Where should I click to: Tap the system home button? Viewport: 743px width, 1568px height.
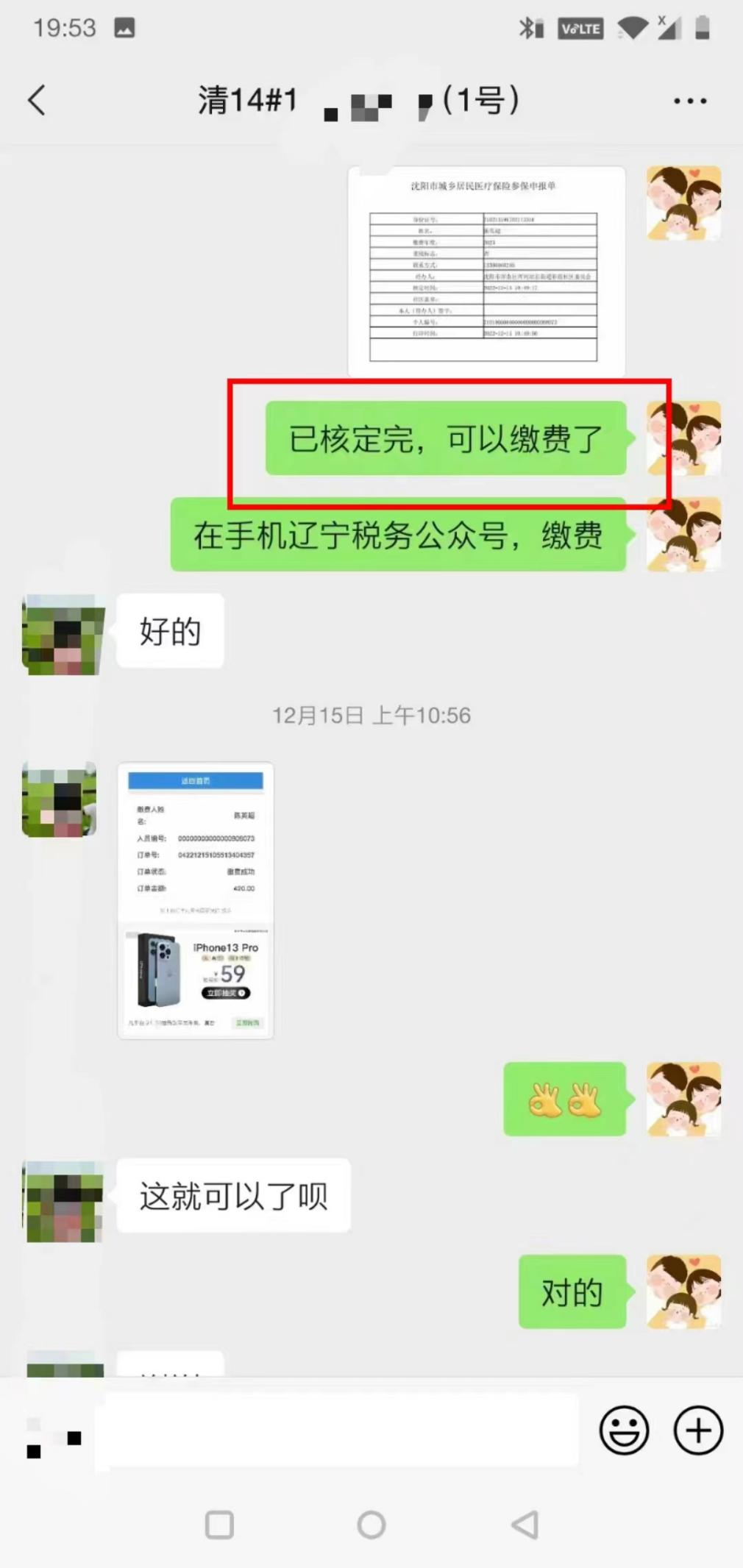tap(371, 1525)
